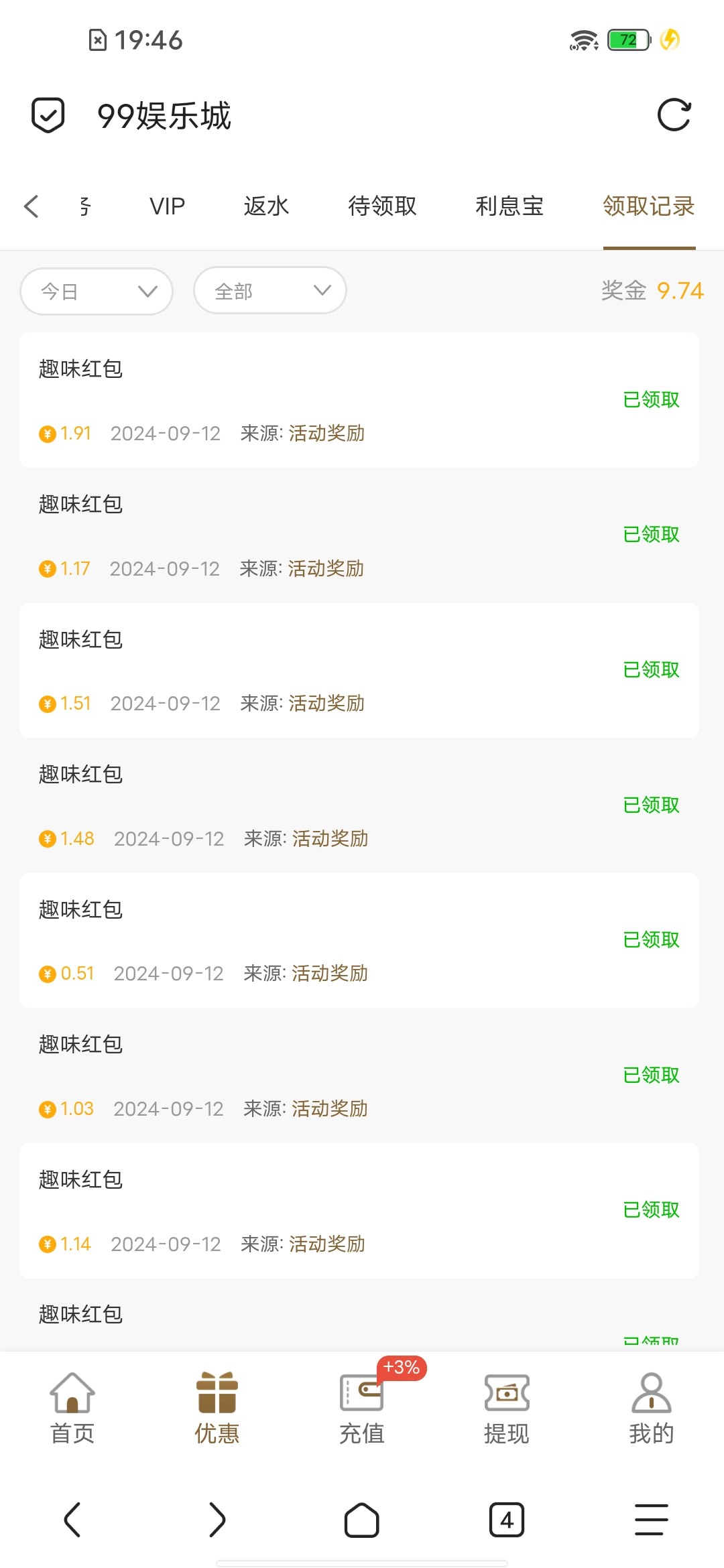
Task: Expand the 全部 type filter dropdown
Action: (x=269, y=291)
